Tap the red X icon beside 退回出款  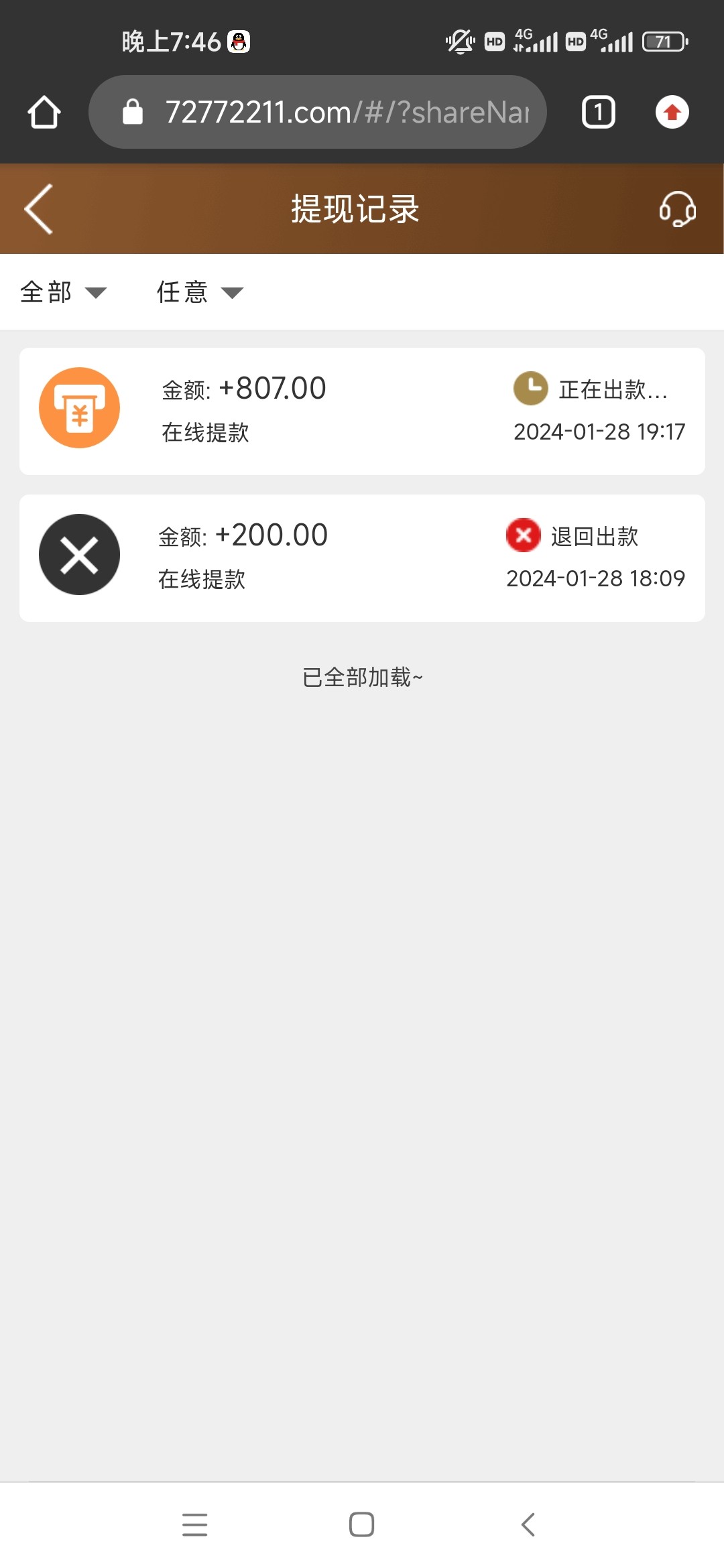(524, 535)
